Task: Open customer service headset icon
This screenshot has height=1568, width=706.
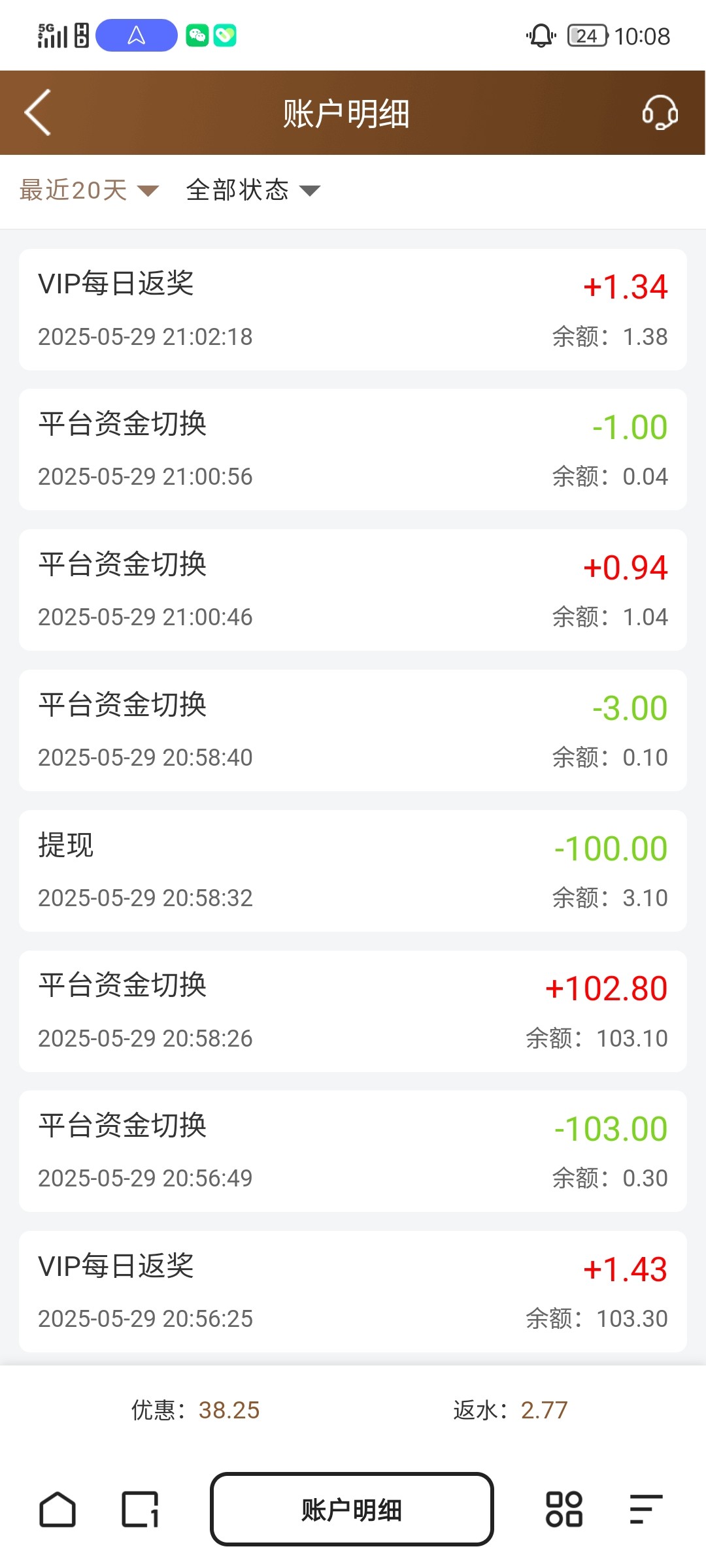Action: [660, 112]
